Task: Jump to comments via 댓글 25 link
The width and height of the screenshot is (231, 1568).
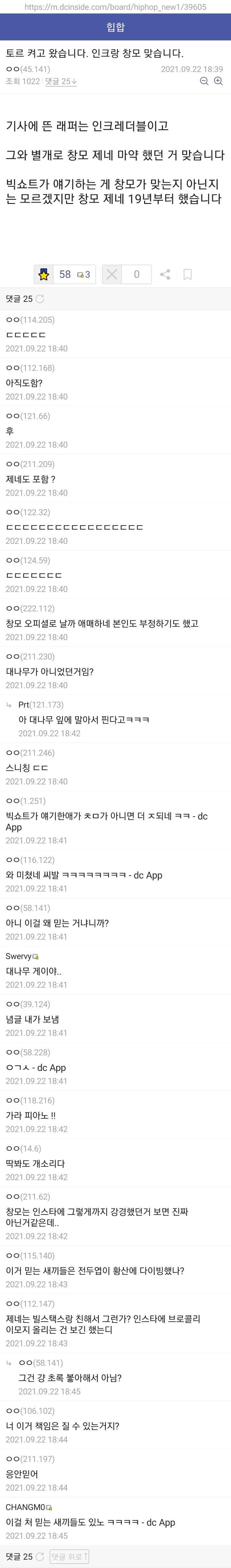Action: [60, 81]
